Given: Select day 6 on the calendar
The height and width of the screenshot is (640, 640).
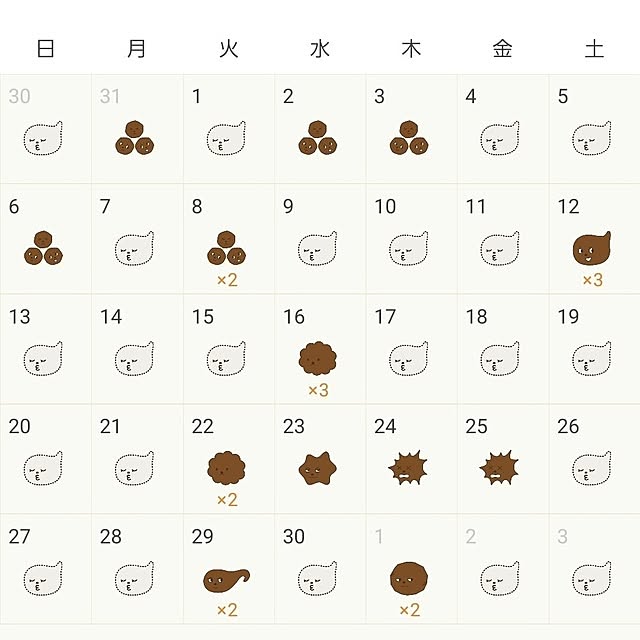Looking at the screenshot, I should coord(44,240).
